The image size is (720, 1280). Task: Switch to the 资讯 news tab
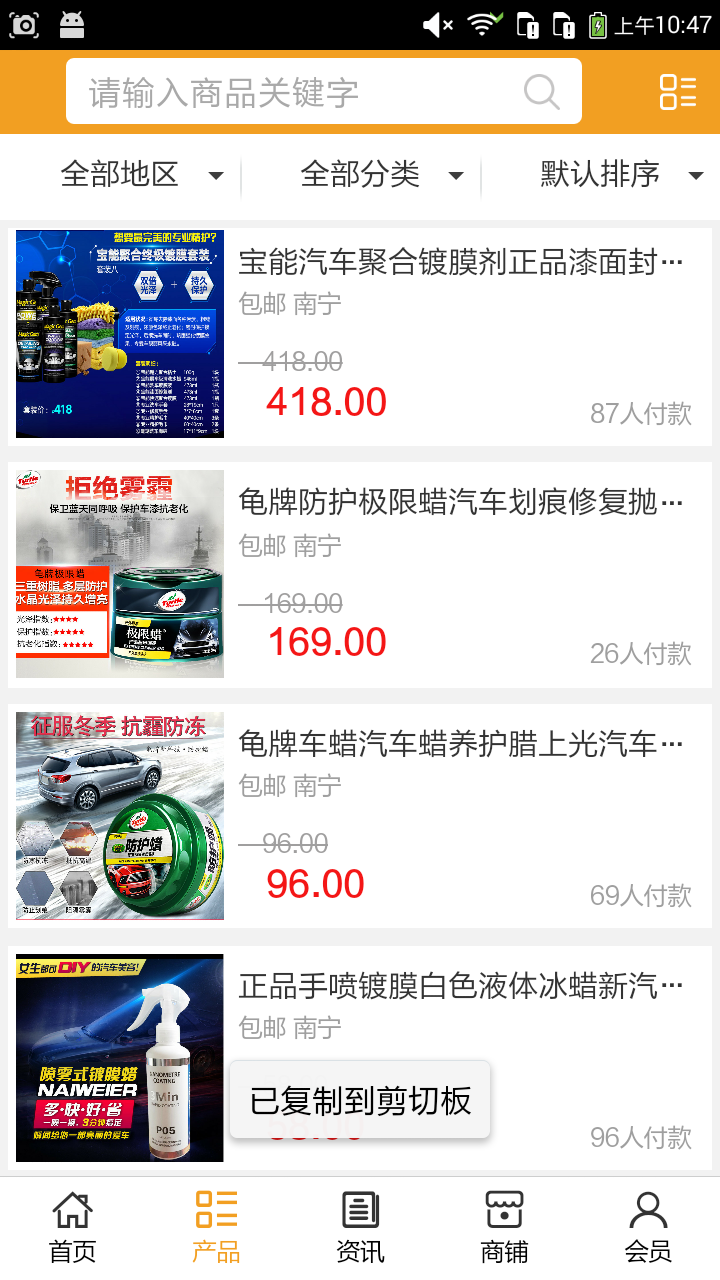tap(360, 1227)
